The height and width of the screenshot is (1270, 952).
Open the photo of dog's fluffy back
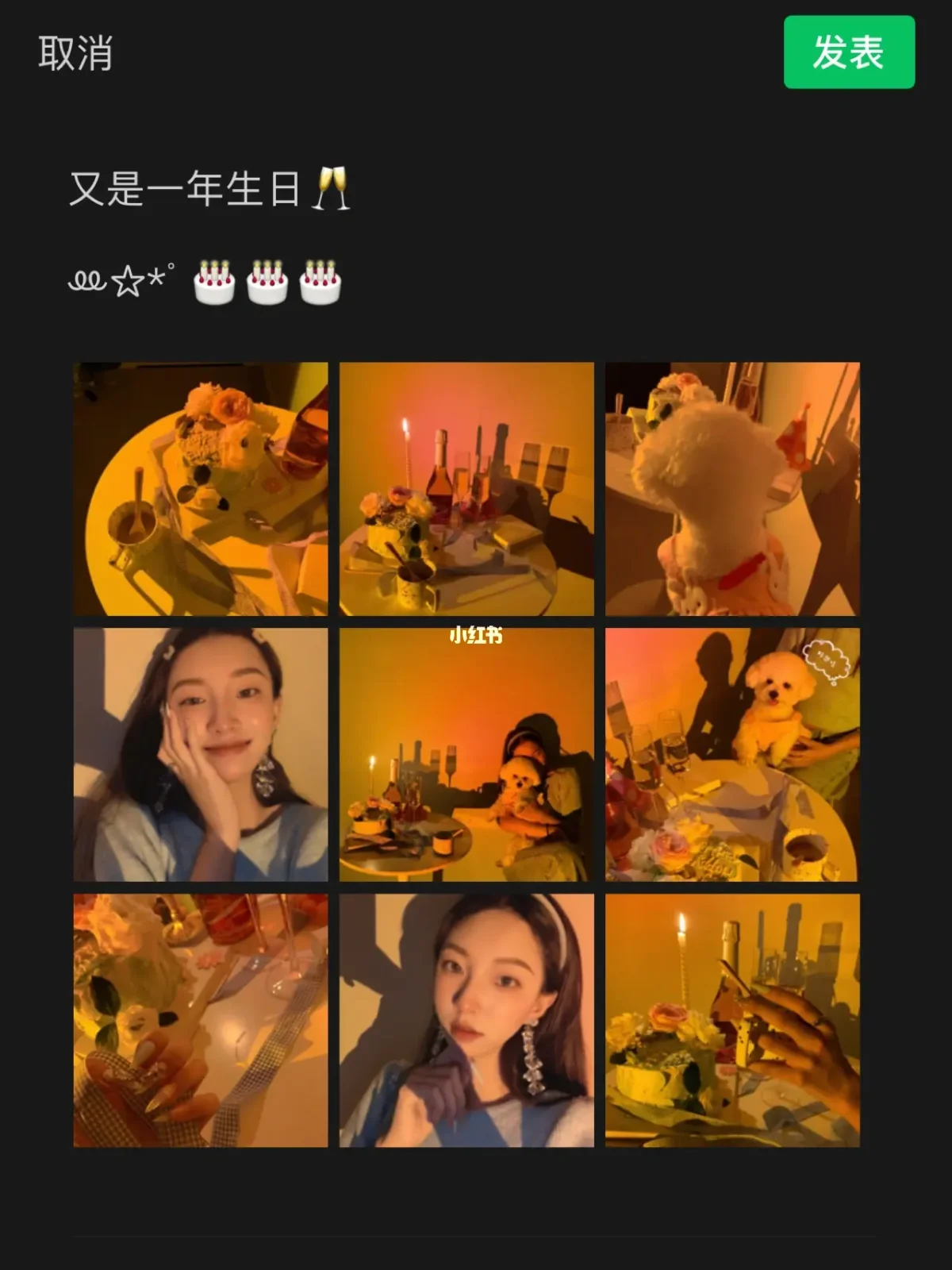731,489
